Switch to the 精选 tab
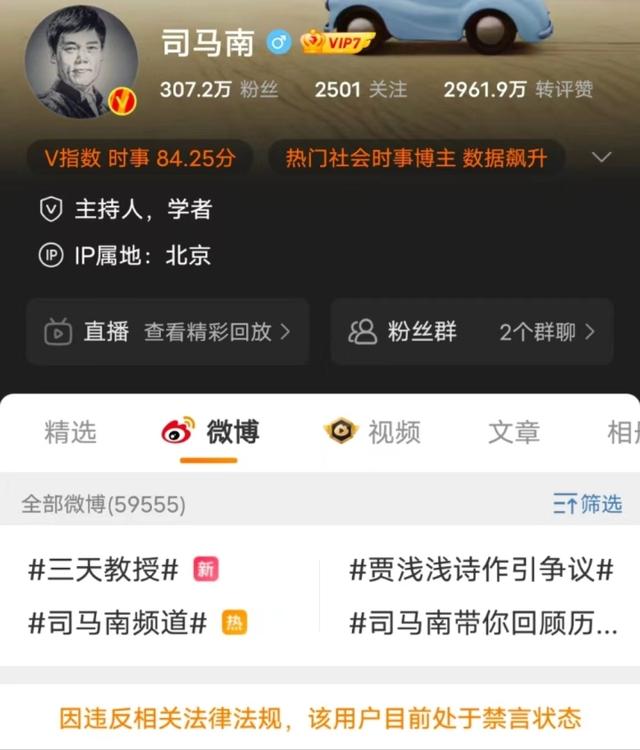The height and width of the screenshot is (750, 640). 70,433
